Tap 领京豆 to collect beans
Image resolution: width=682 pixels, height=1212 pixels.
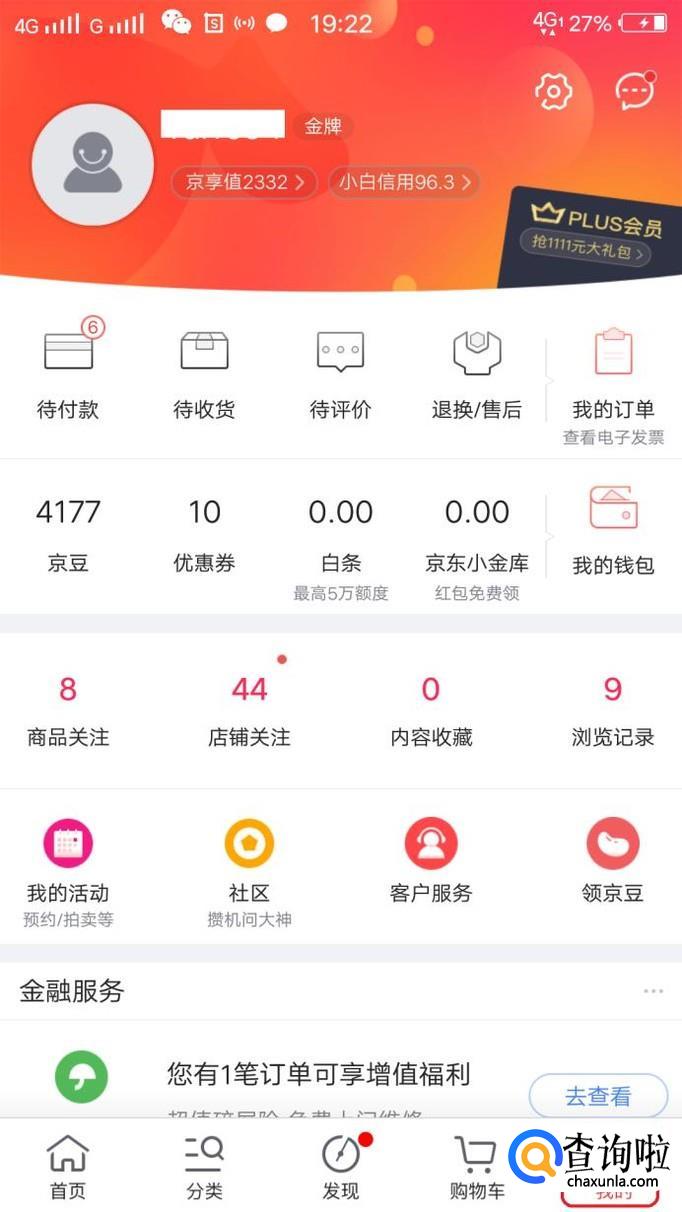[612, 862]
